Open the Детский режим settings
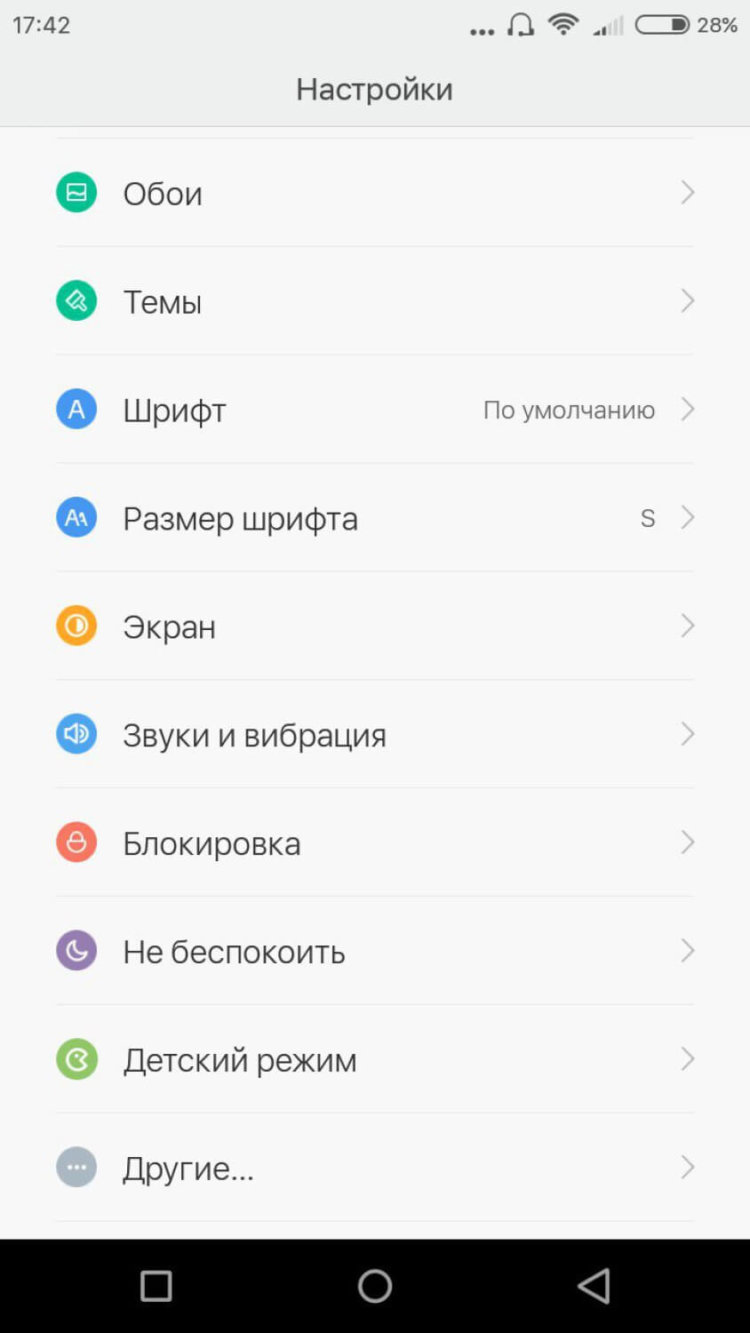750x1333 pixels. [688, 1059]
